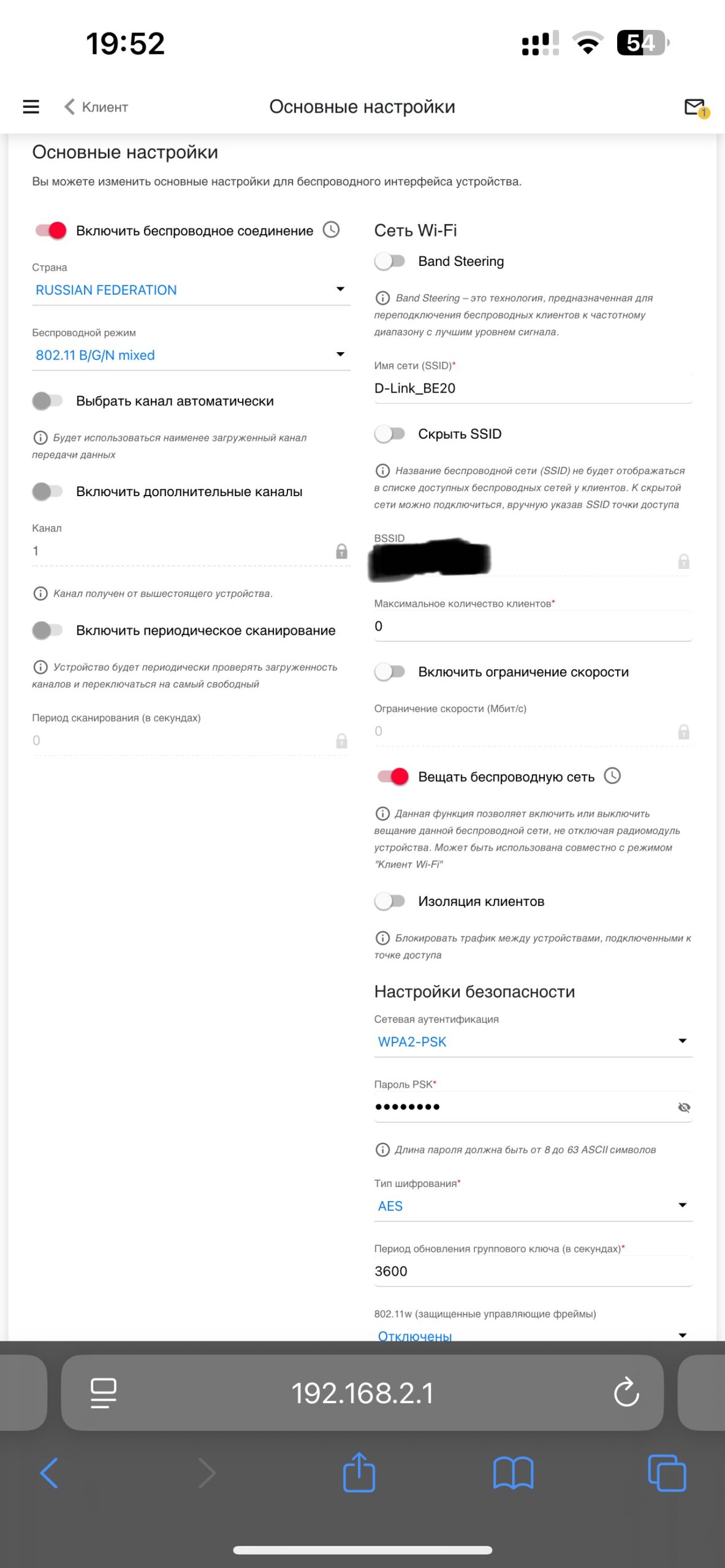Show the PSK password with eye icon

click(684, 1107)
